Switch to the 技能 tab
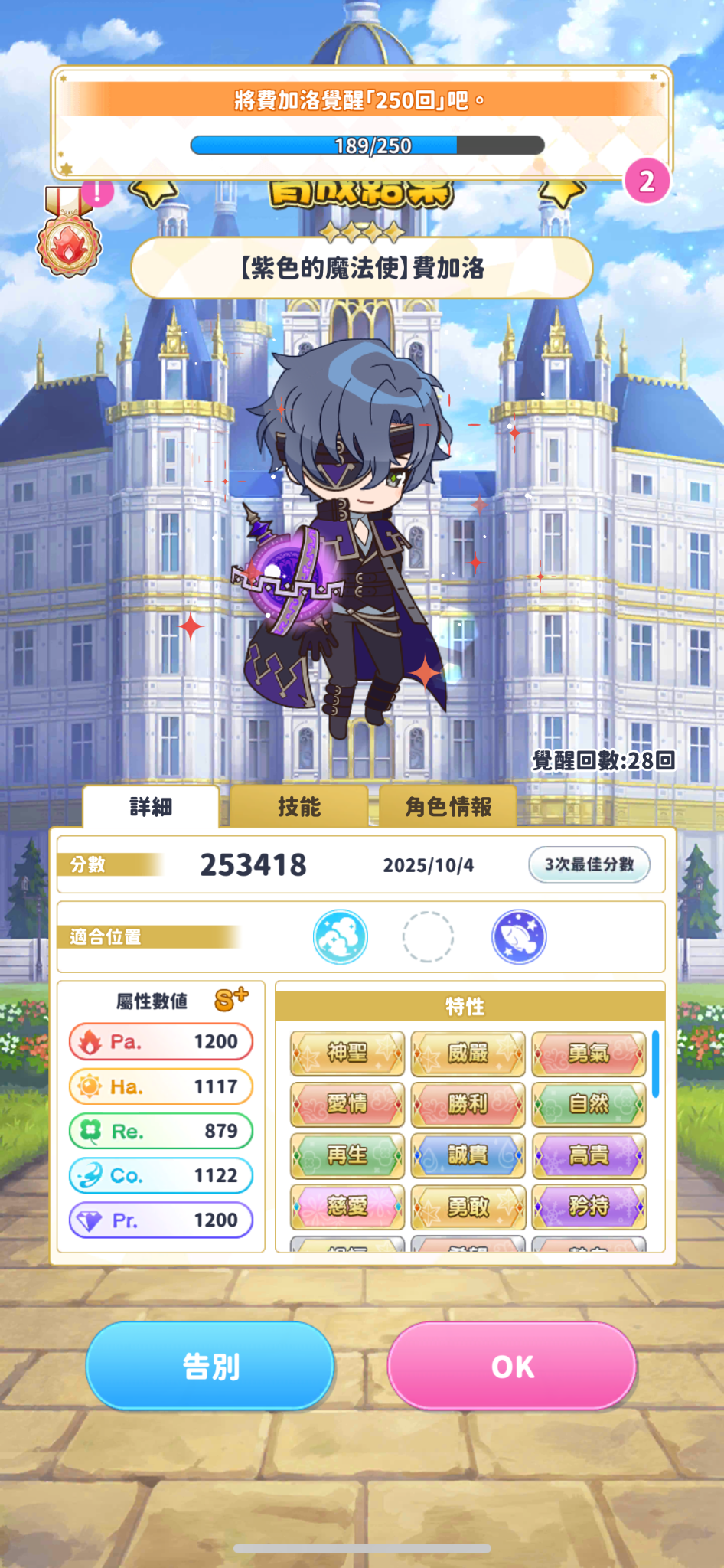Screen dimensions: 724x1568 [298, 806]
